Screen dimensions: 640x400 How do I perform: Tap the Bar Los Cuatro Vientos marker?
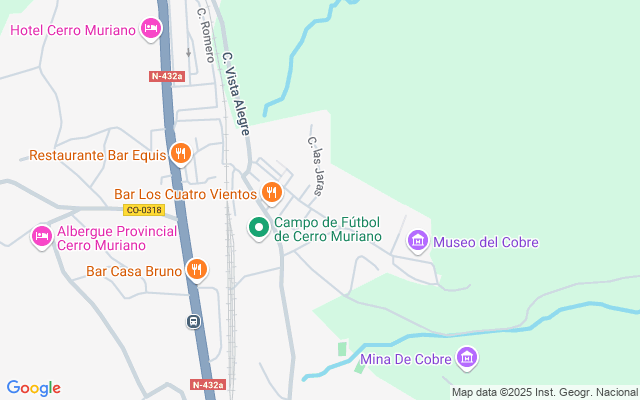[270, 192]
